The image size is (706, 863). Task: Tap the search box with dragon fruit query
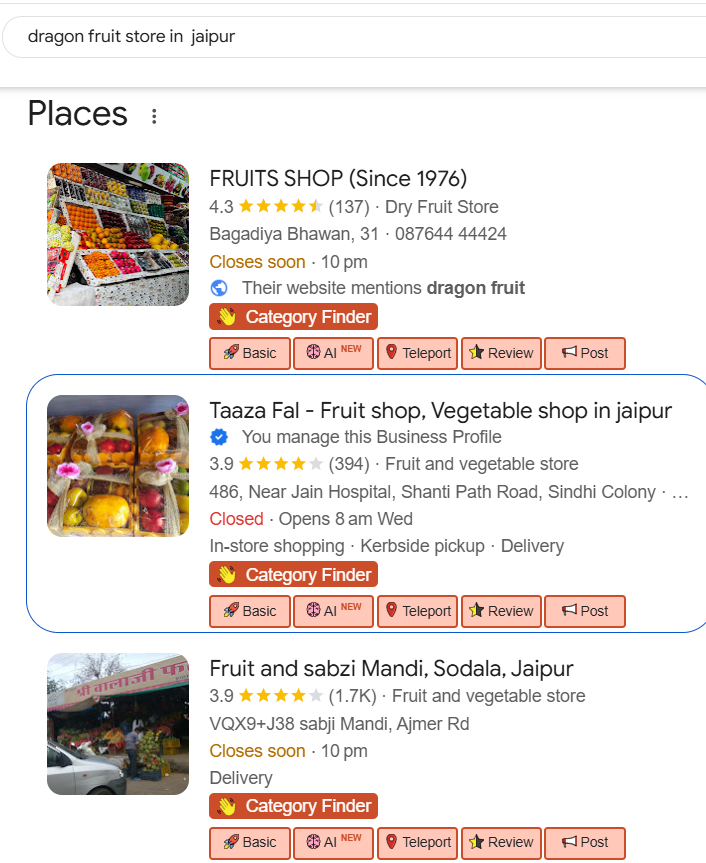pyautogui.click(x=300, y=37)
